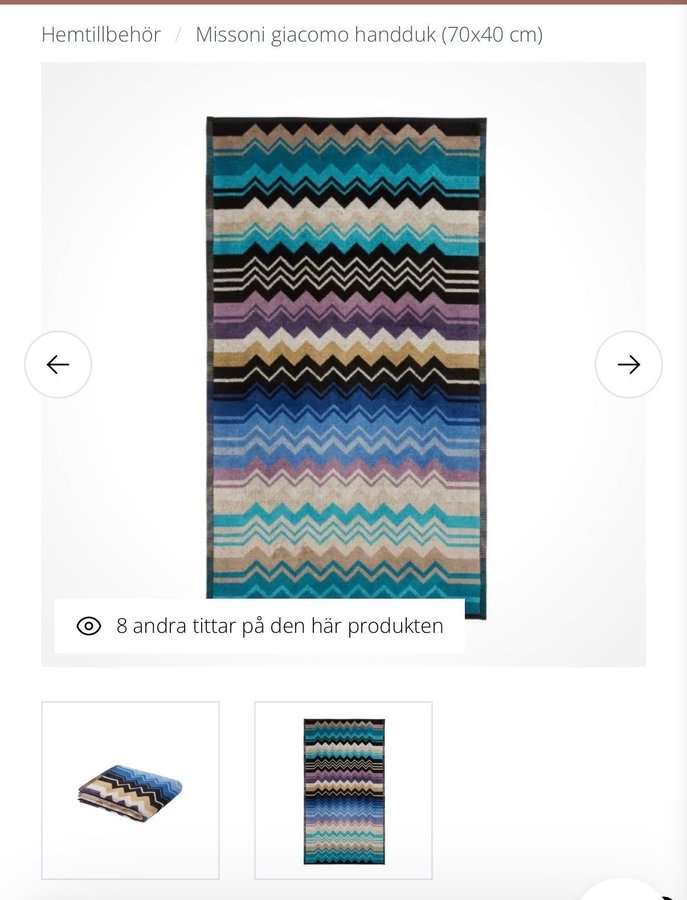This screenshot has width=687, height=900.
Task: Show the previous product image
Action: pos(58,365)
